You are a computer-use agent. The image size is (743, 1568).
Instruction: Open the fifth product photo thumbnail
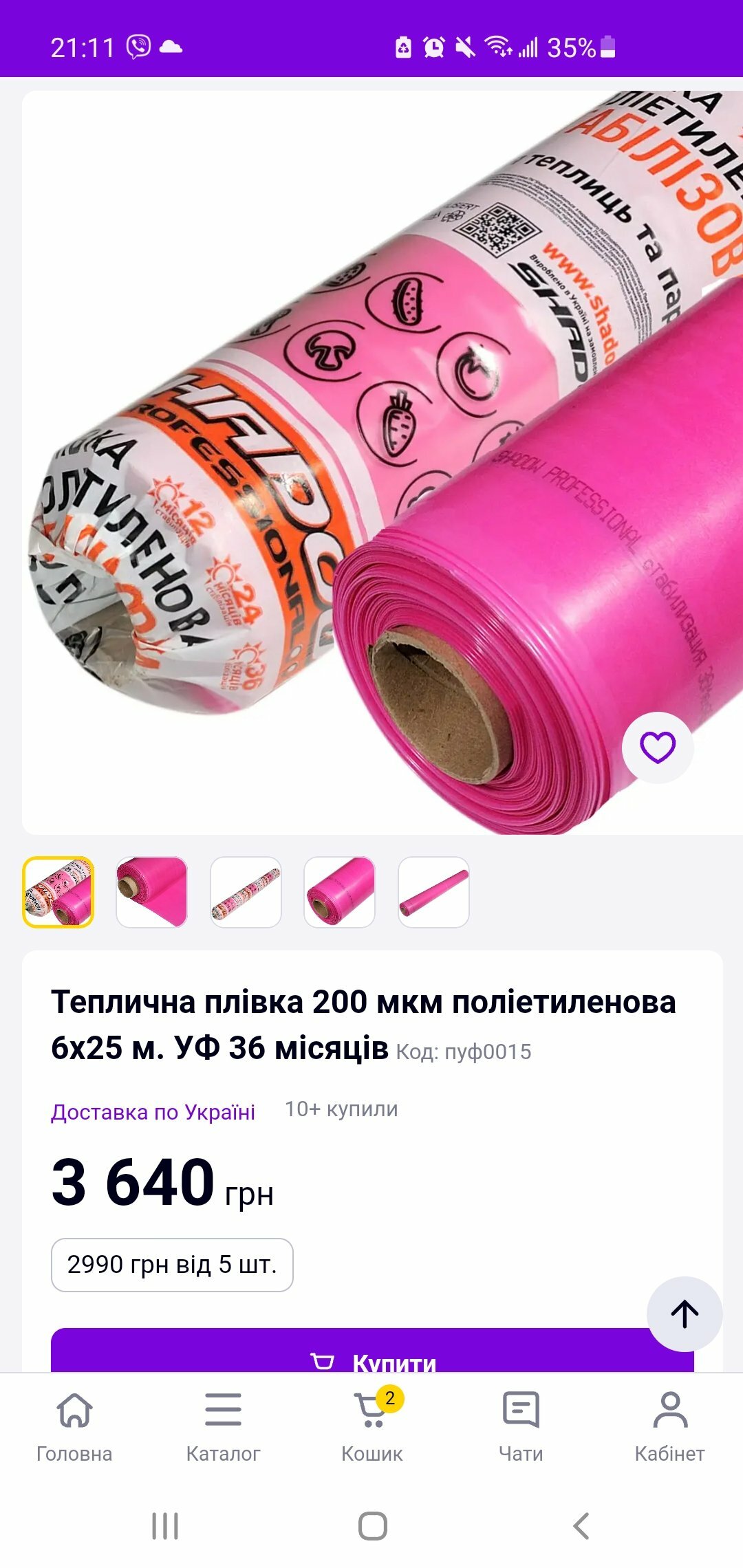(x=433, y=892)
